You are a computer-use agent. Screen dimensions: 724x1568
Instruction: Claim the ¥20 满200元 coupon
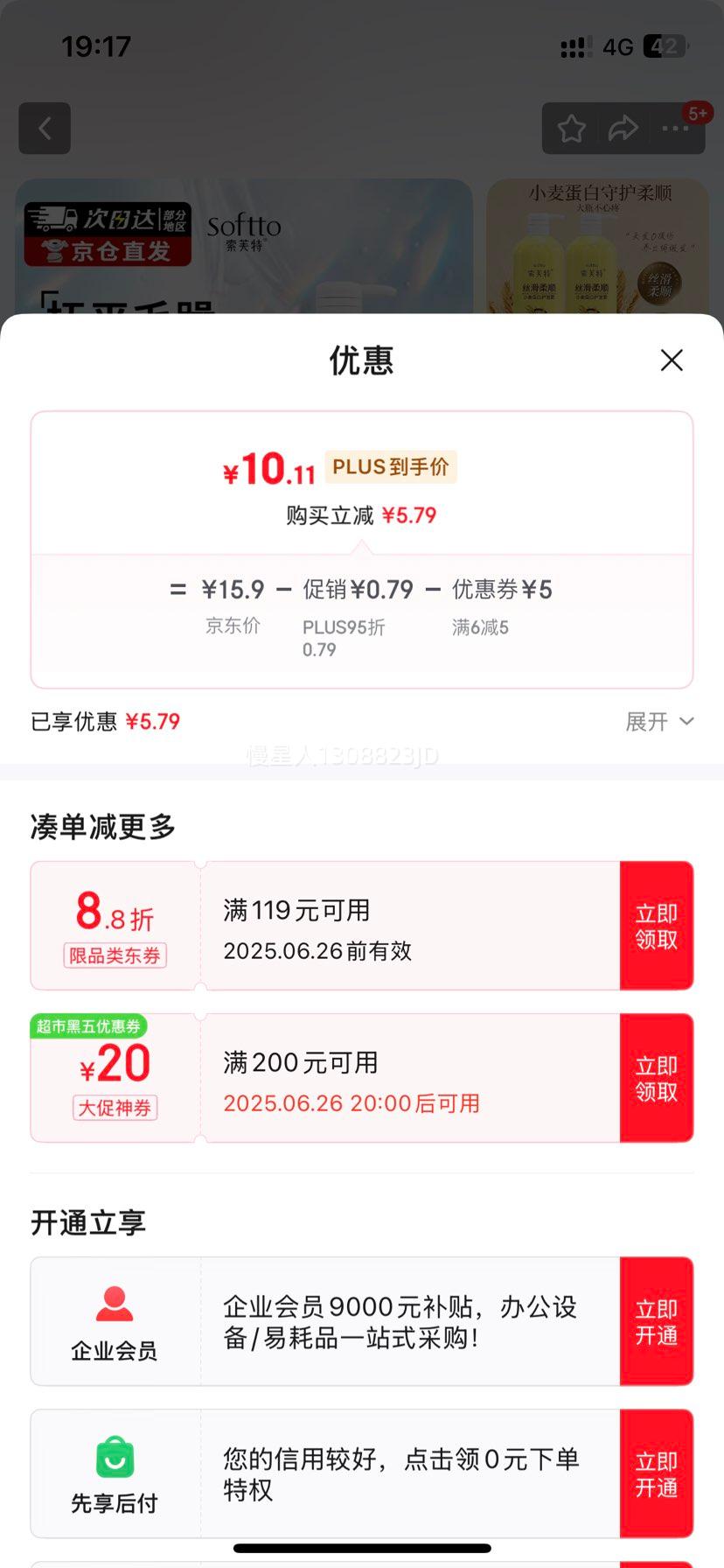[656, 1078]
